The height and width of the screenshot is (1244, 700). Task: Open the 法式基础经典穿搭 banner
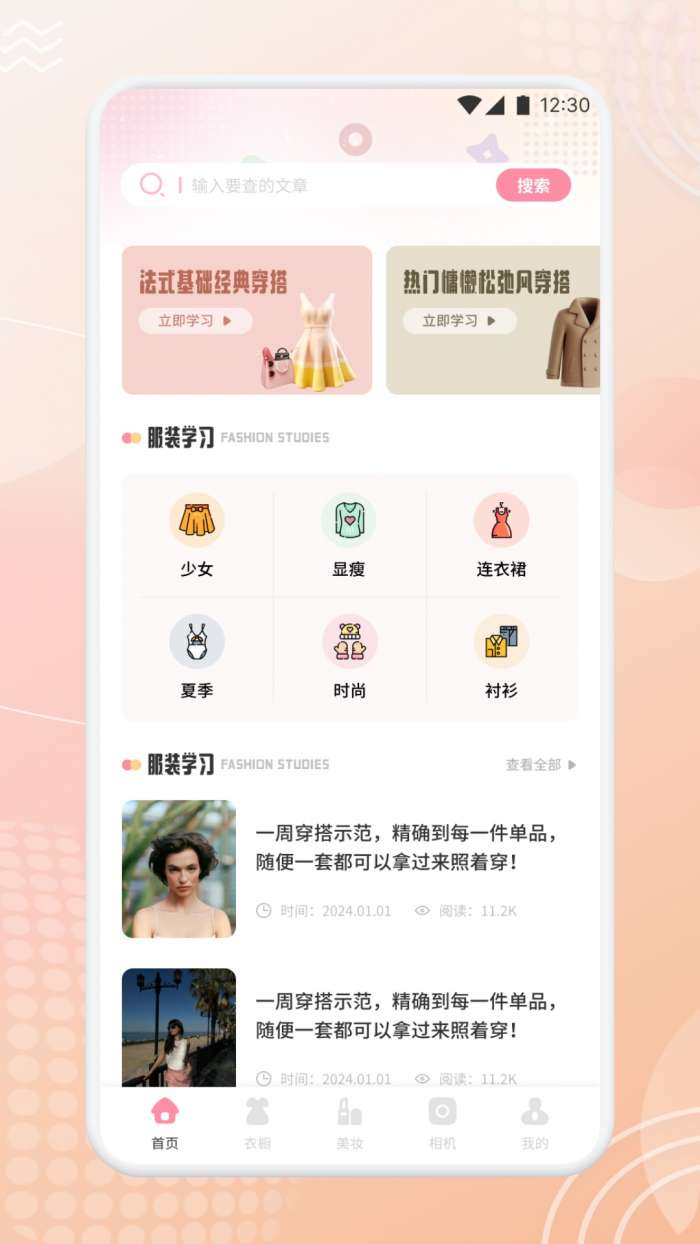pos(247,320)
